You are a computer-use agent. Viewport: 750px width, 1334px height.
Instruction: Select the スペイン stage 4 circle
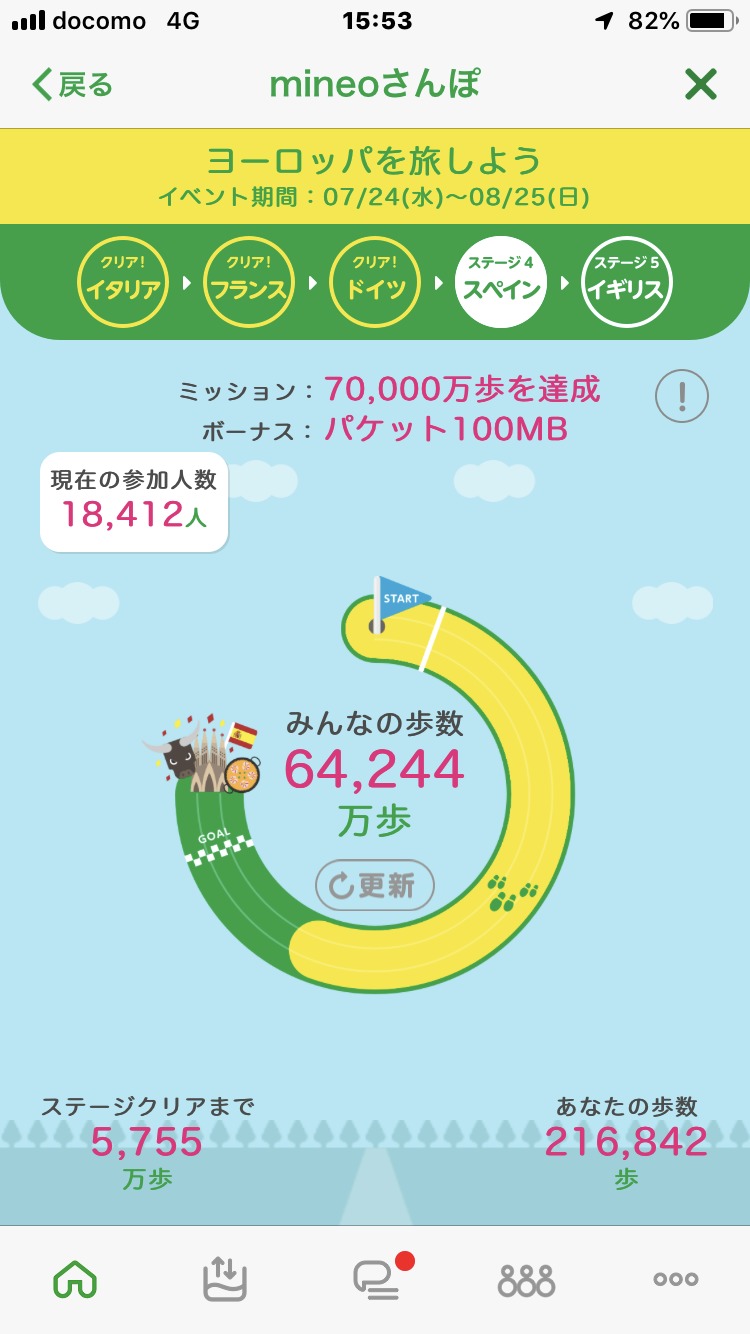tap(501, 283)
